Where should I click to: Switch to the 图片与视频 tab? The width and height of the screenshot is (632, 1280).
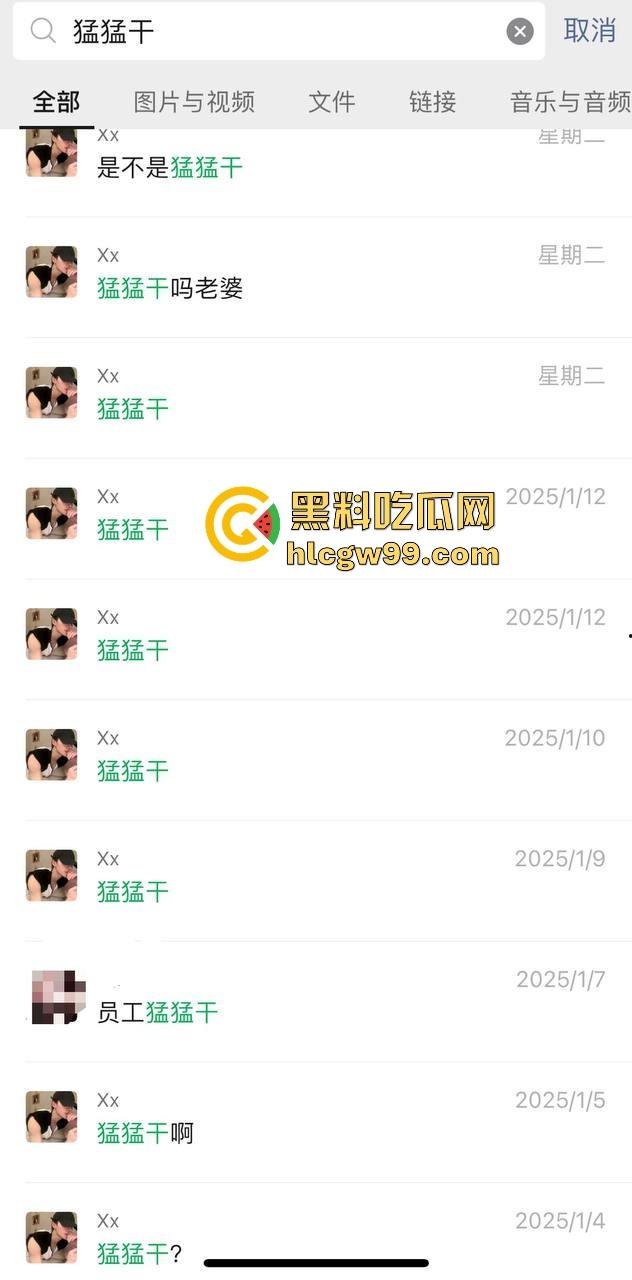[x=194, y=101]
